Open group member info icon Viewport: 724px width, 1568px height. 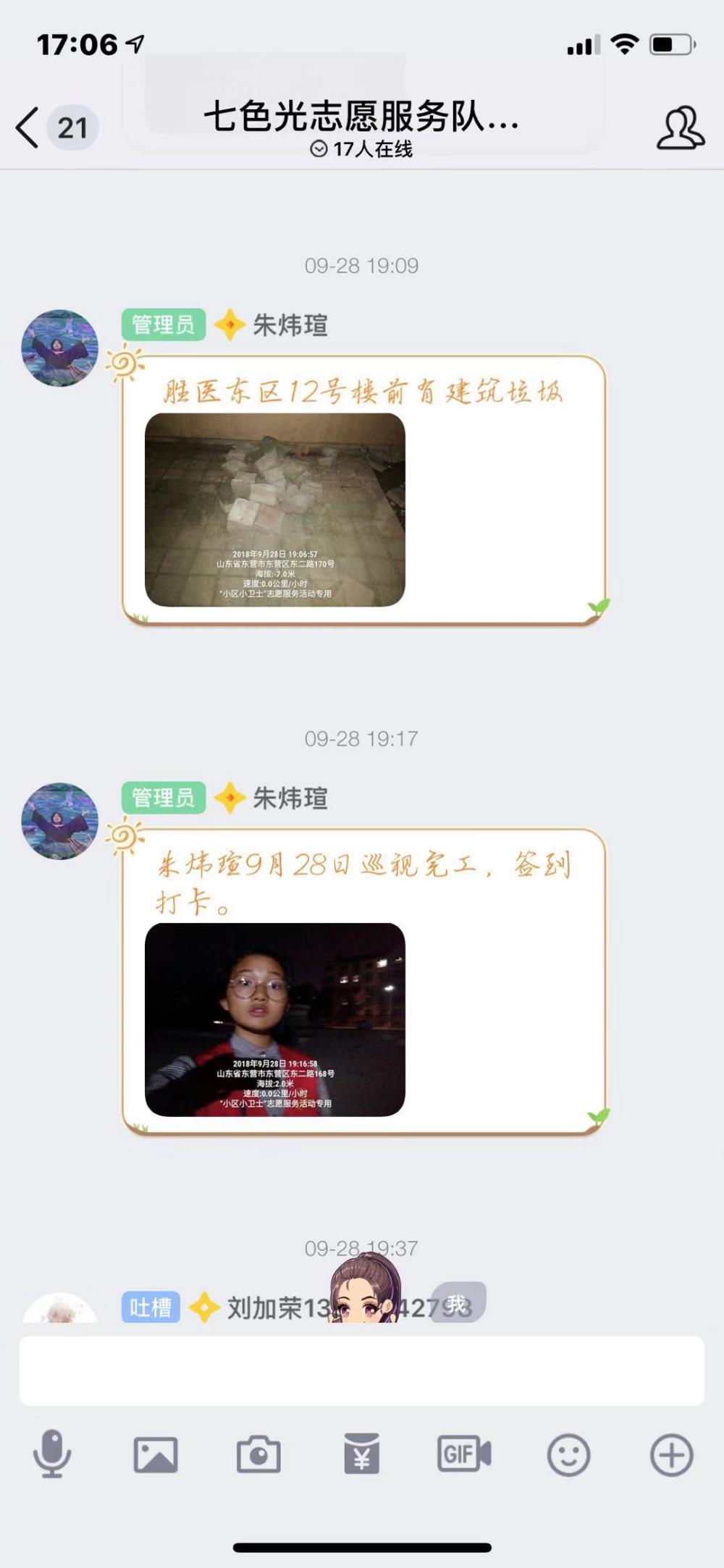[x=680, y=128]
